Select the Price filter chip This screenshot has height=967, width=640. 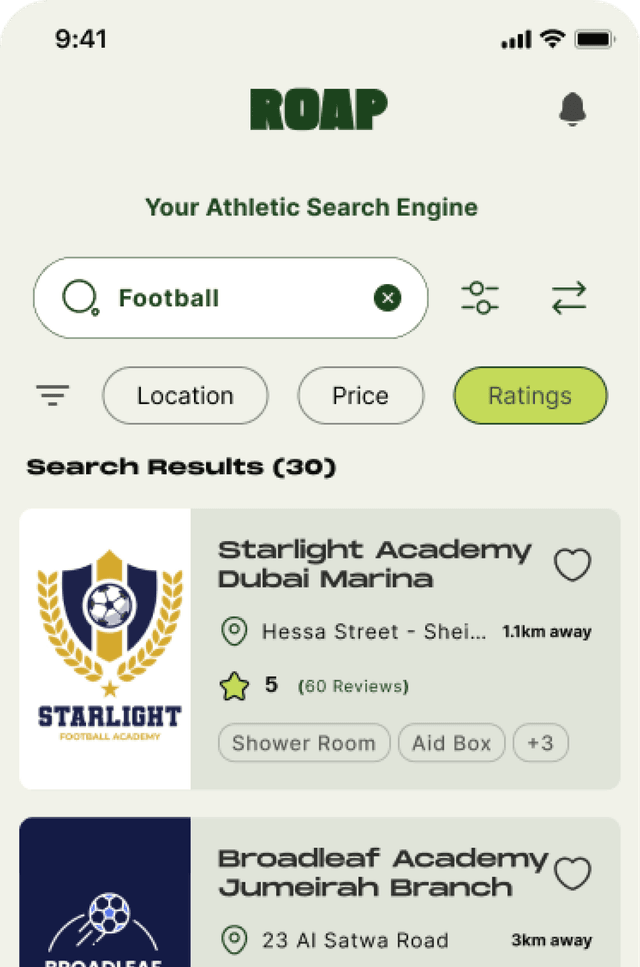360,396
